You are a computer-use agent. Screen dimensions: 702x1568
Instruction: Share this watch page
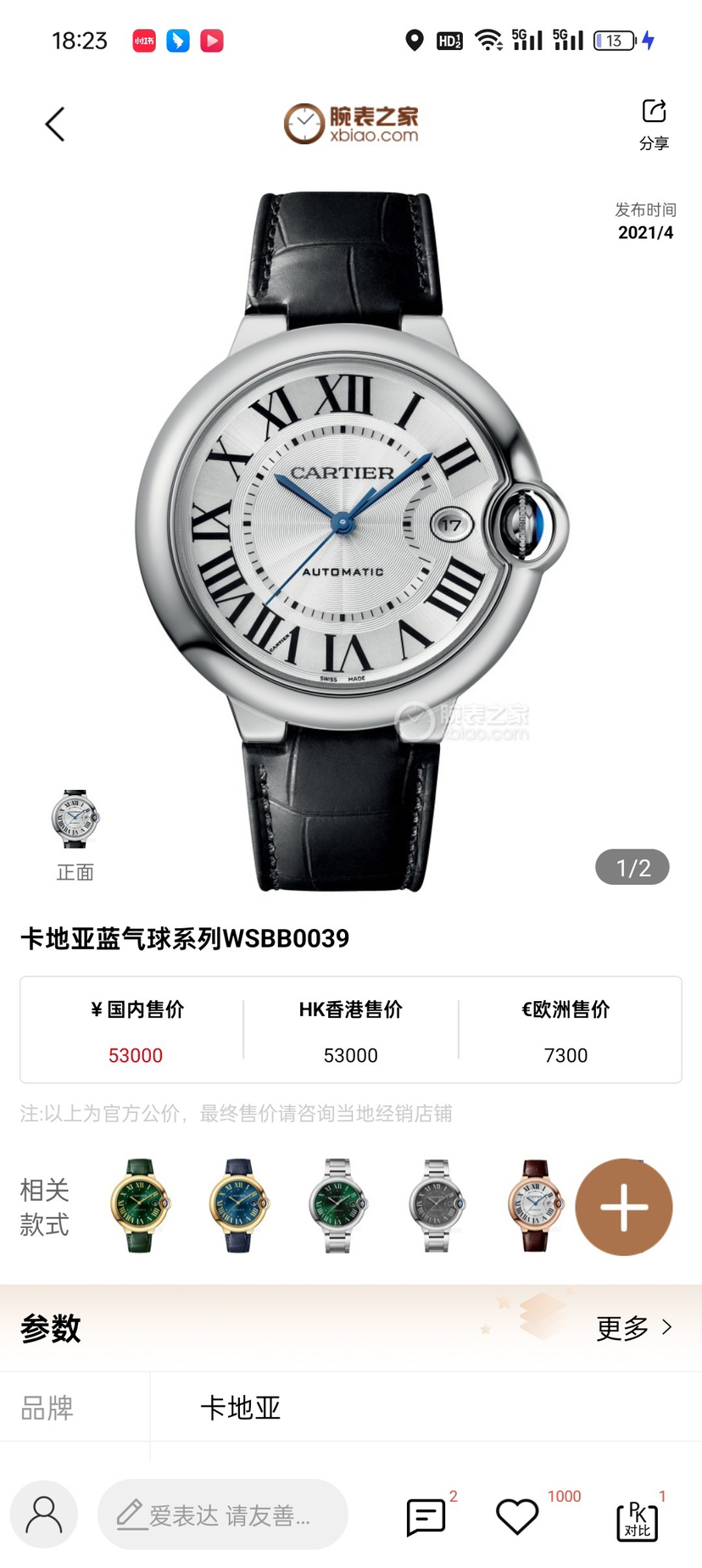(654, 123)
